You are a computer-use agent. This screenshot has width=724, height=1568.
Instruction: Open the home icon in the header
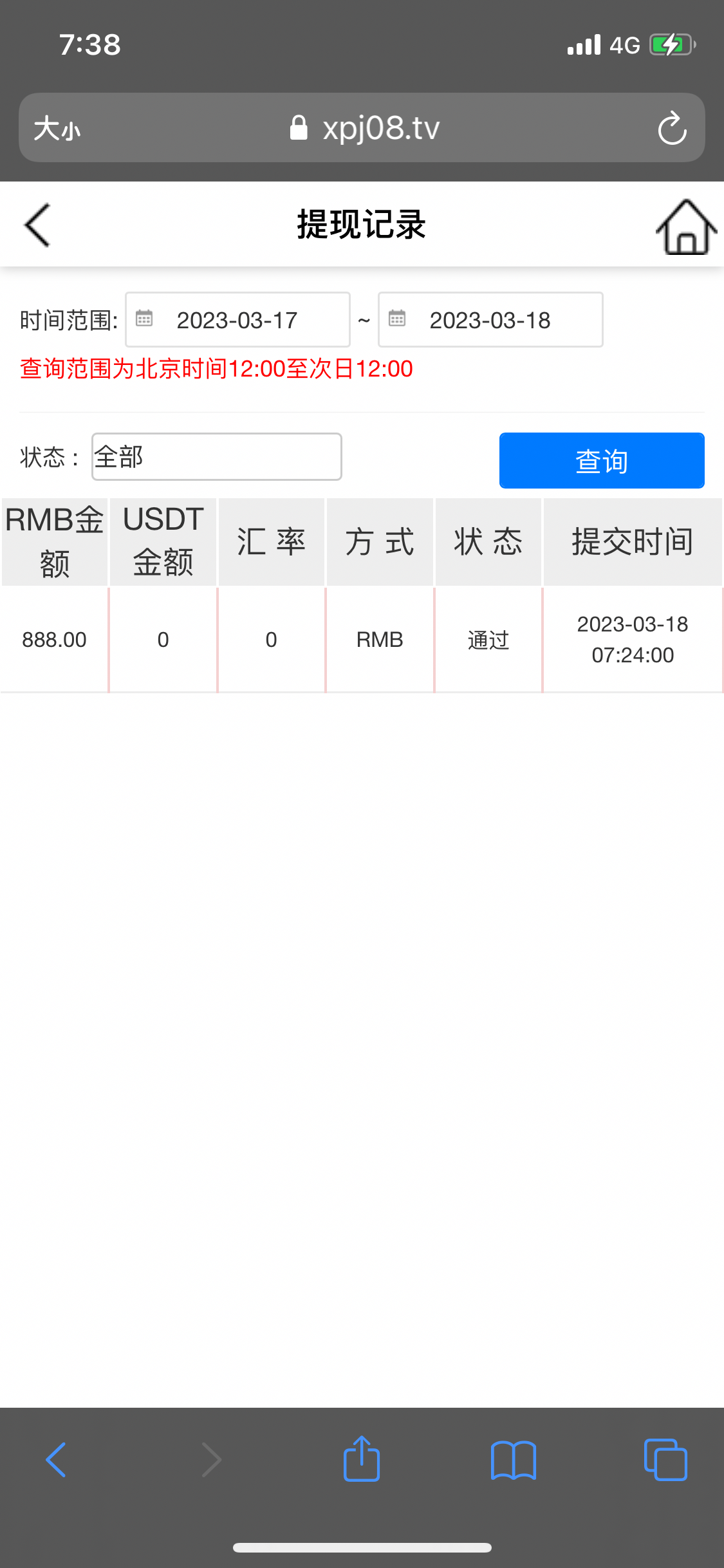(x=686, y=227)
